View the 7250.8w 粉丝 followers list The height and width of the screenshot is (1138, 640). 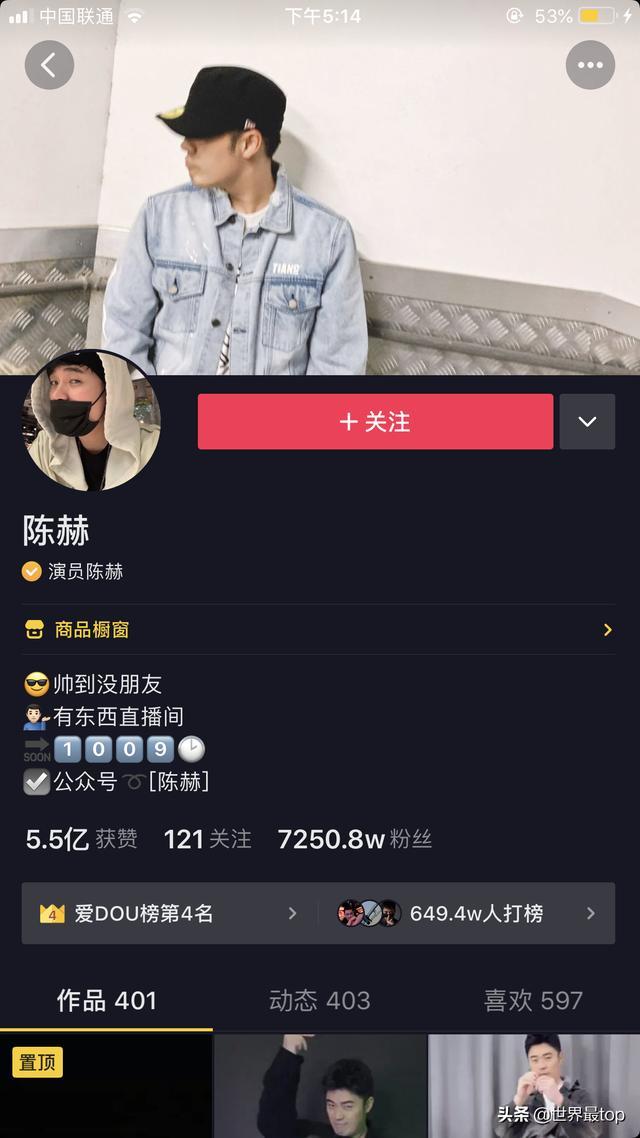click(x=355, y=840)
